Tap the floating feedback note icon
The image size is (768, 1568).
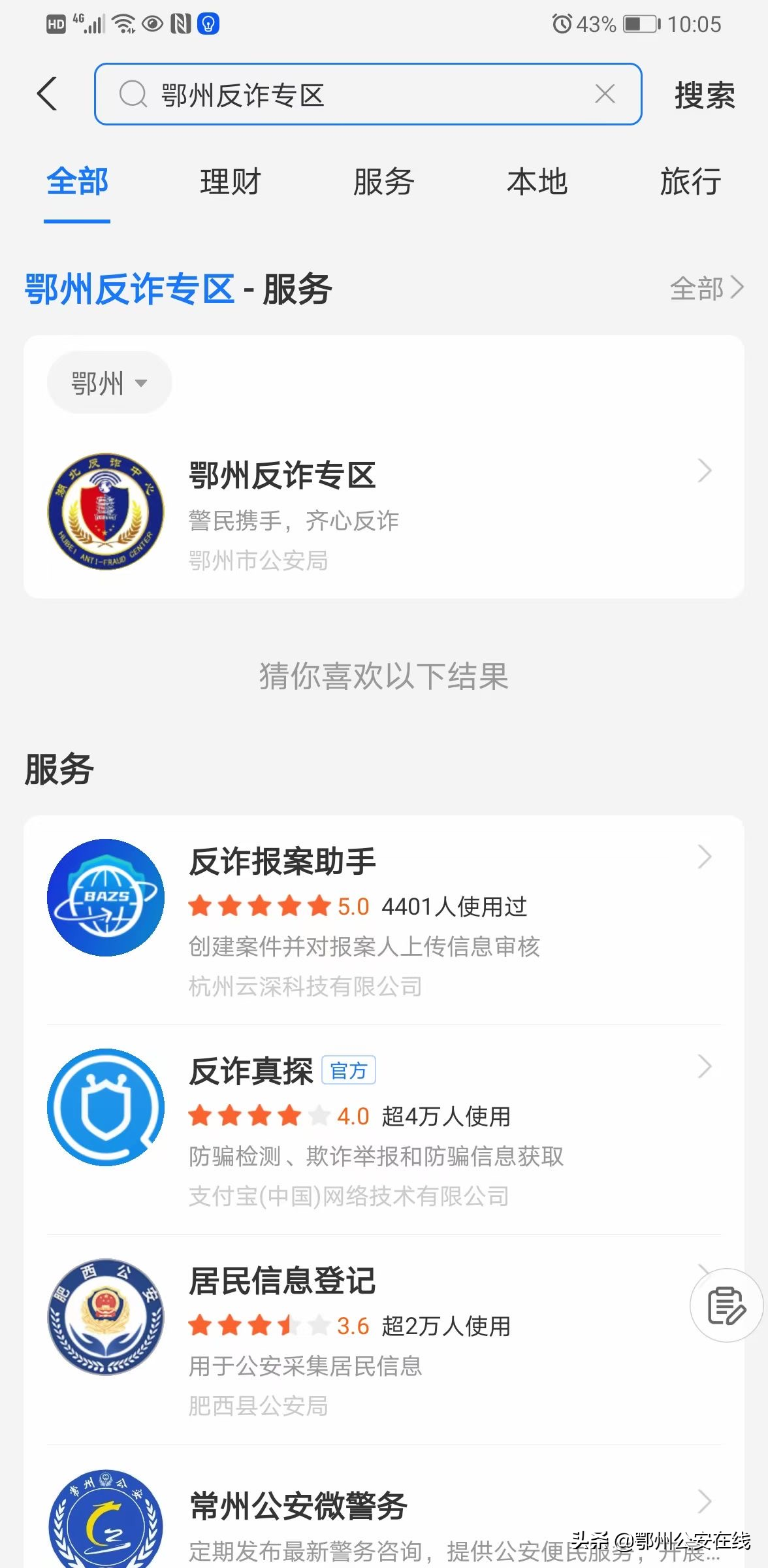coord(726,1305)
